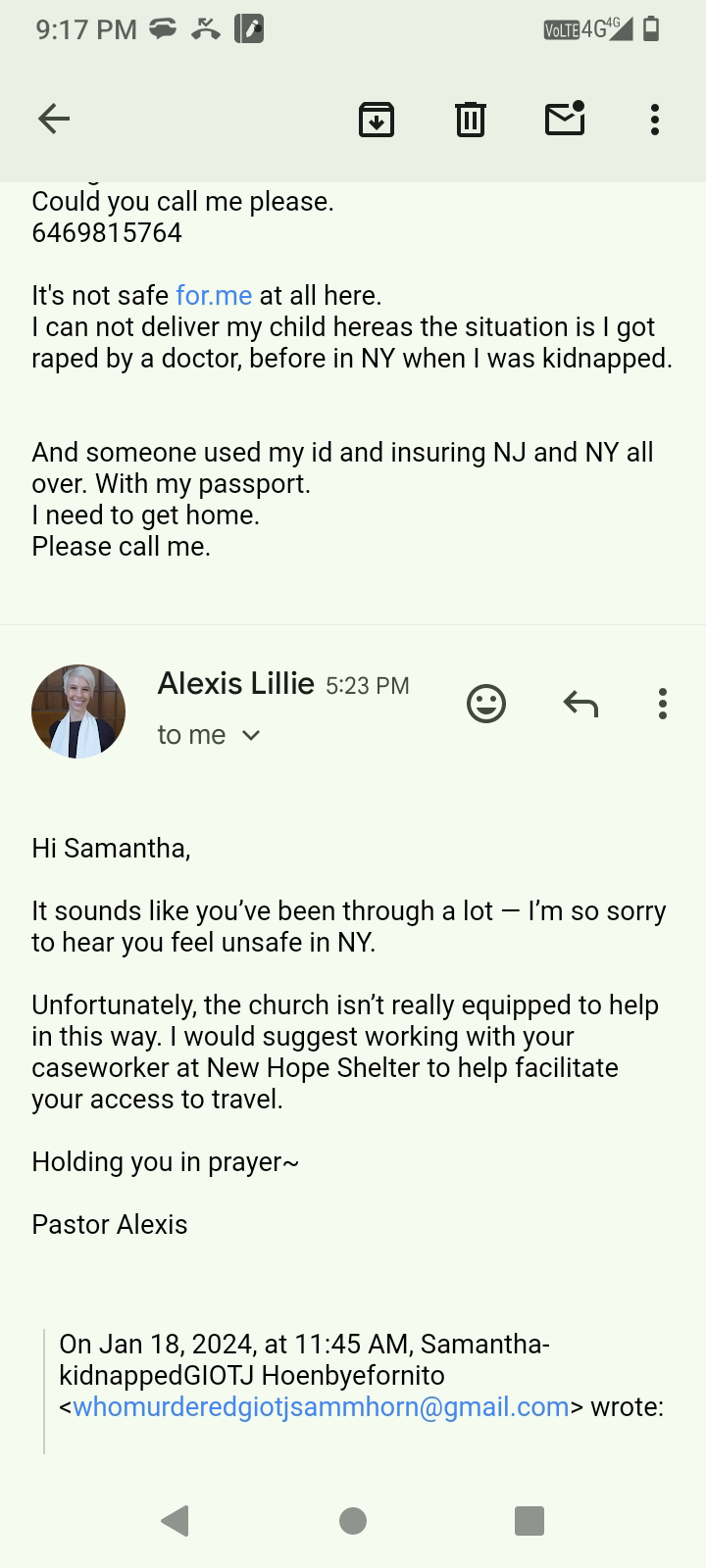Delete this email thread
Screen dimensions: 706x1568
[x=471, y=120]
